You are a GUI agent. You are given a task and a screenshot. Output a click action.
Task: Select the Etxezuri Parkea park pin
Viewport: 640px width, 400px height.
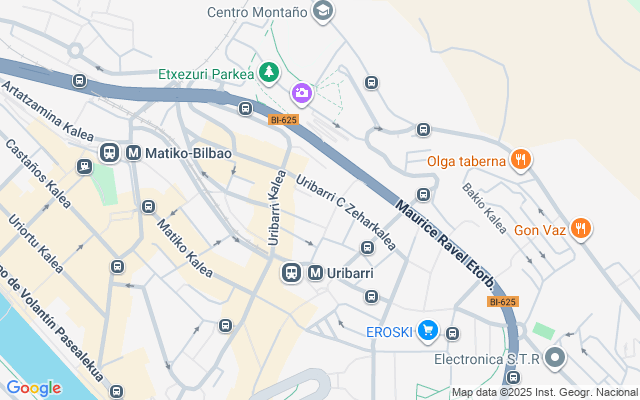point(269,73)
